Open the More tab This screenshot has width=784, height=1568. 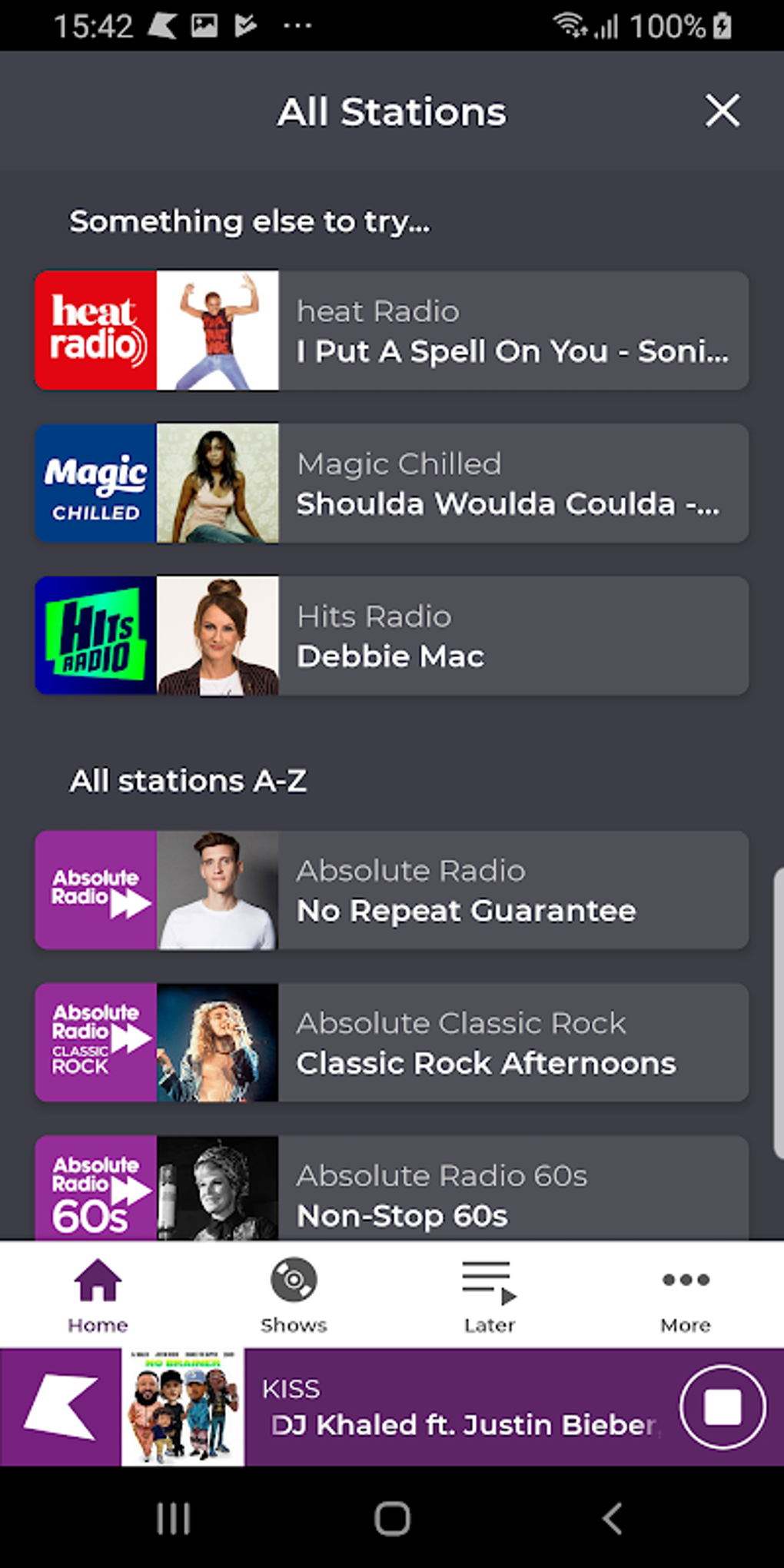tap(686, 1295)
